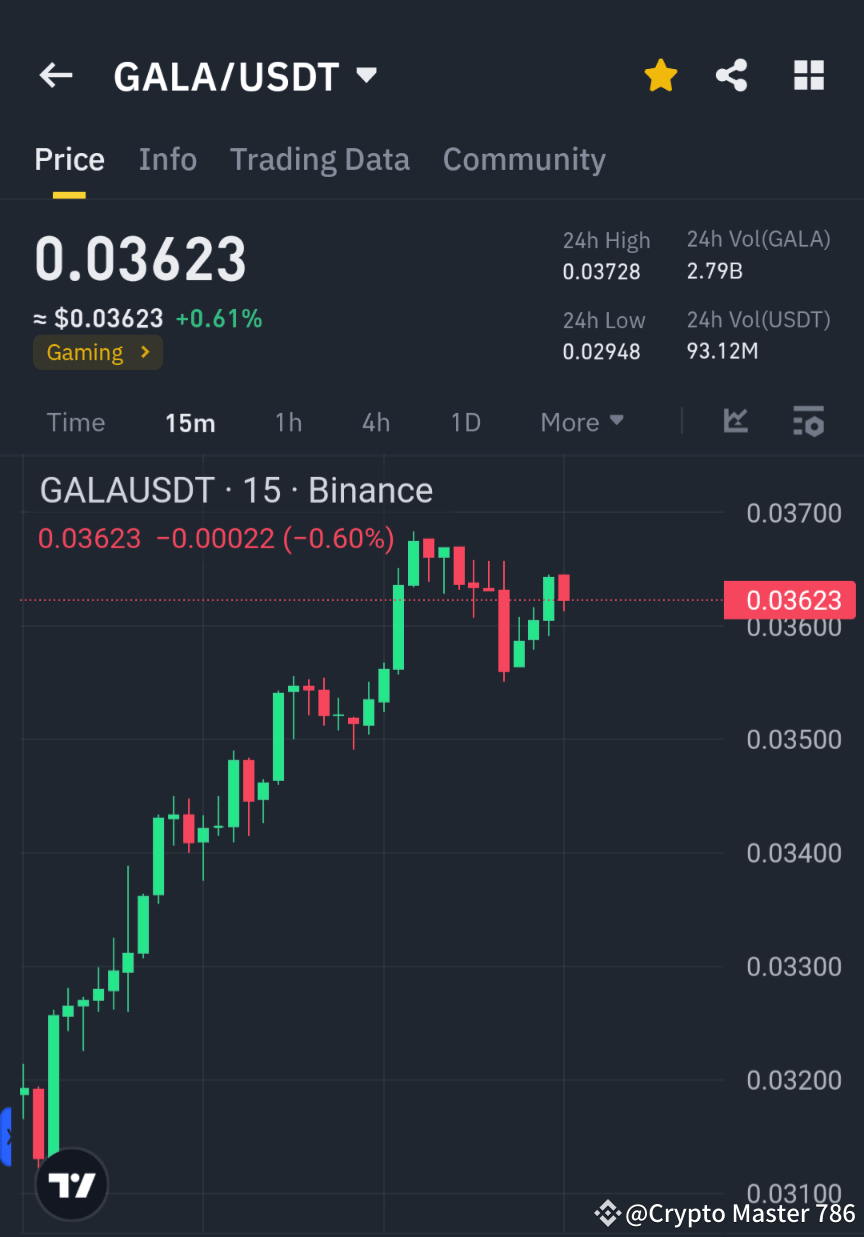The height and width of the screenshot is (1237, 864).
Task: Click the red 0.03623 price label
Action: pyautogui.click(x=790, y=600)
